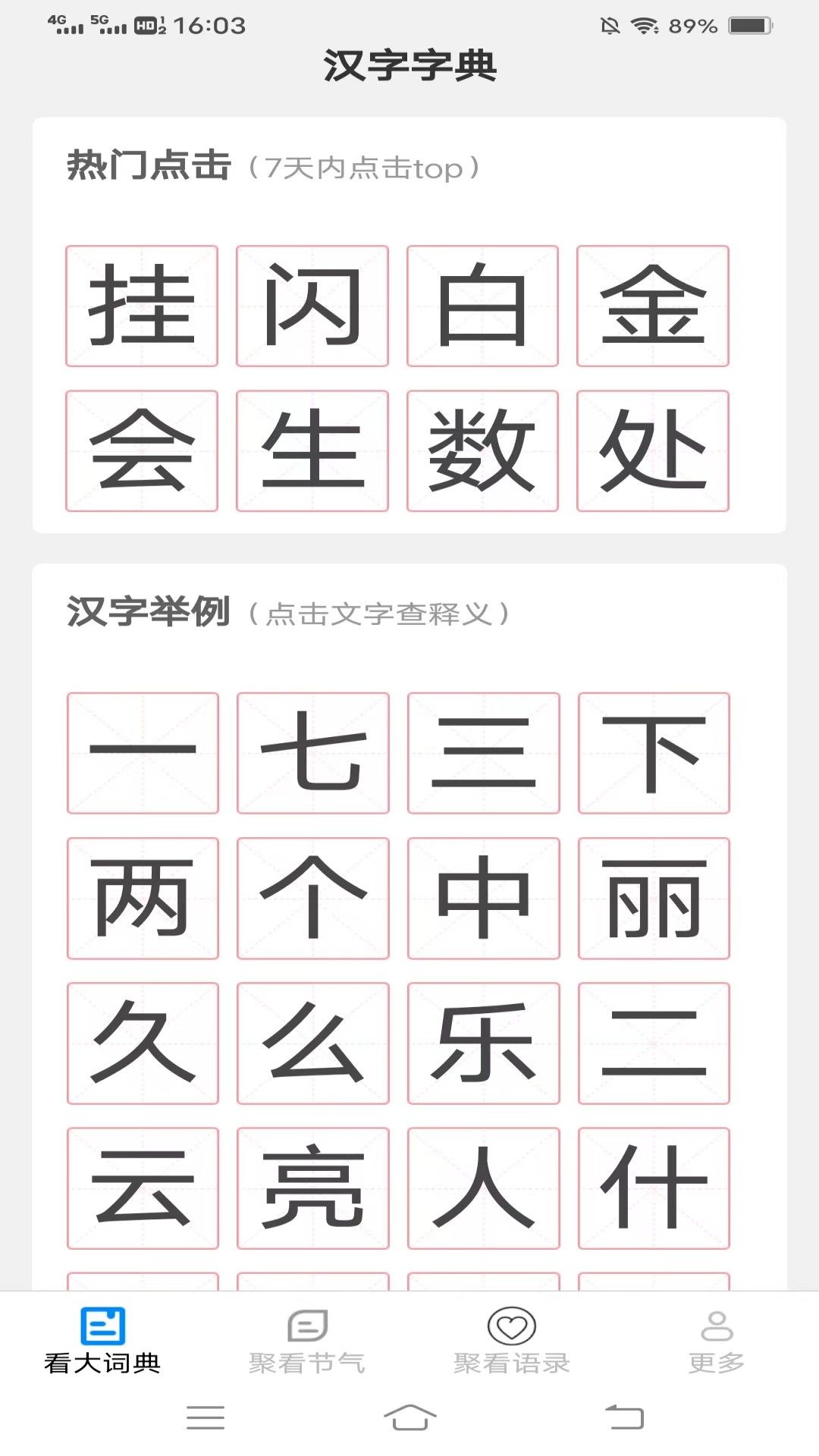Screen dimensions: 819x1456
Task: View the entry for 会
Action: click(142, 450)
